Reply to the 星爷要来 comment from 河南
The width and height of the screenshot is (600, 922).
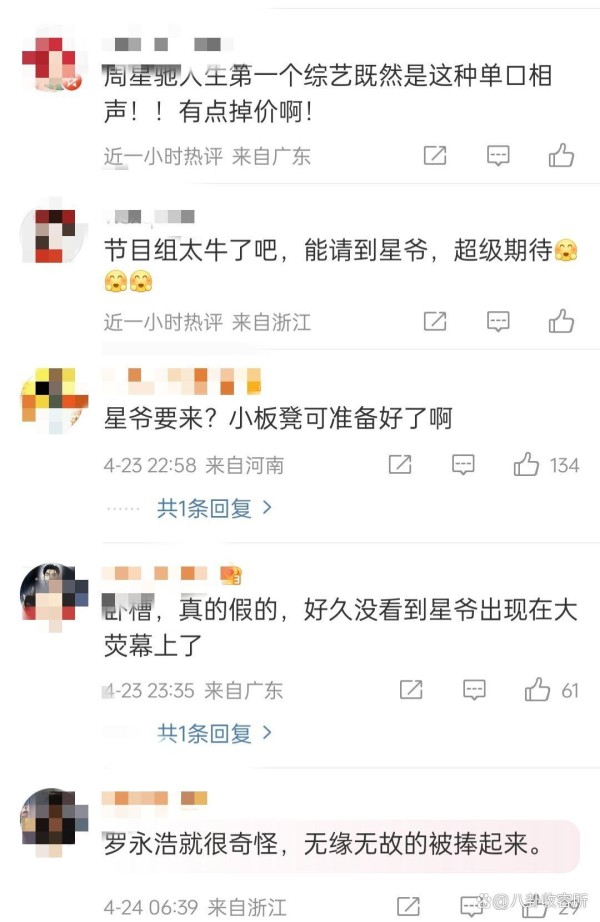click(x=462, y=464)
